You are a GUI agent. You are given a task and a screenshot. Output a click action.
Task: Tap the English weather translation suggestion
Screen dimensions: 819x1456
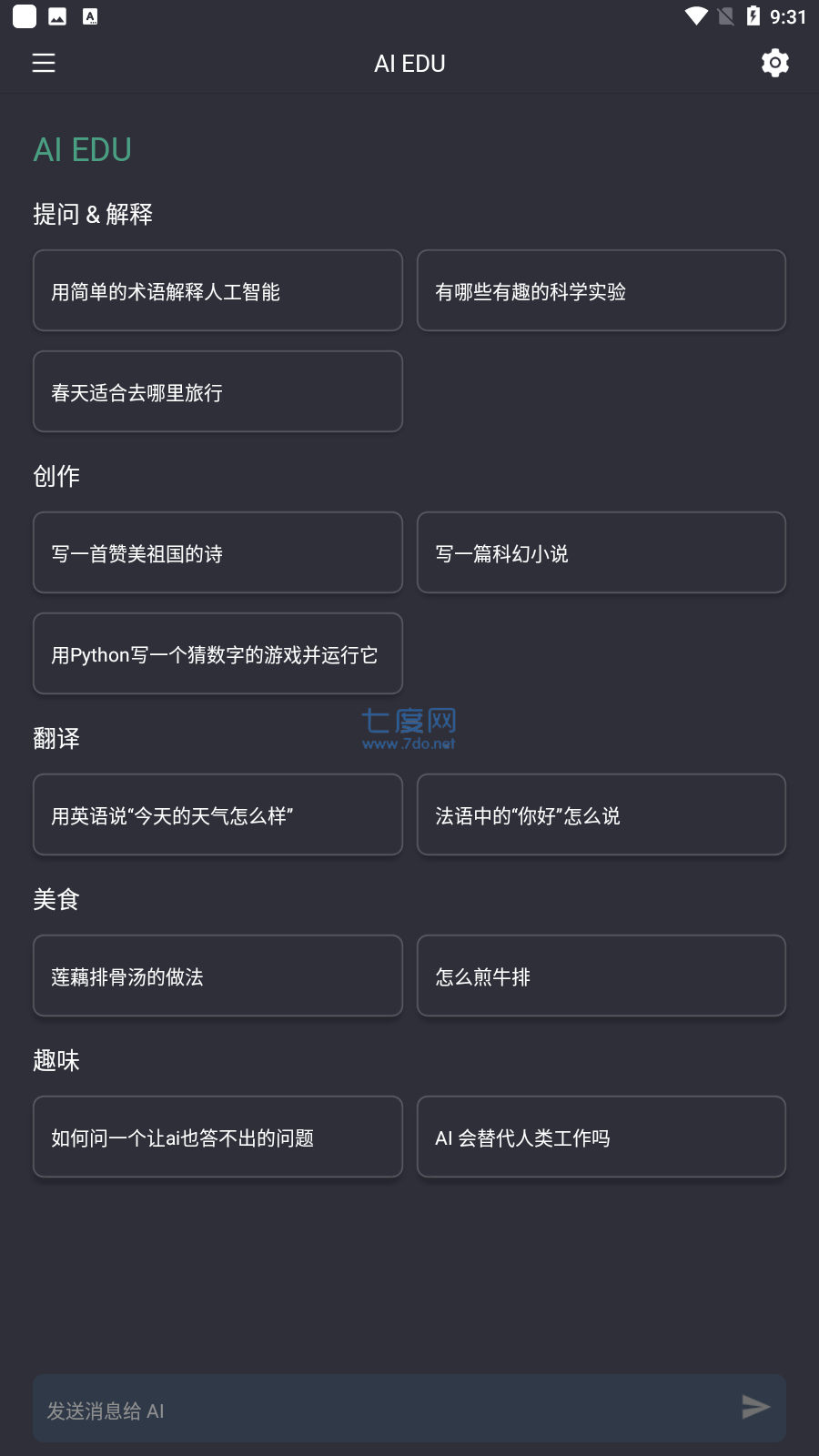coord(217,814)
